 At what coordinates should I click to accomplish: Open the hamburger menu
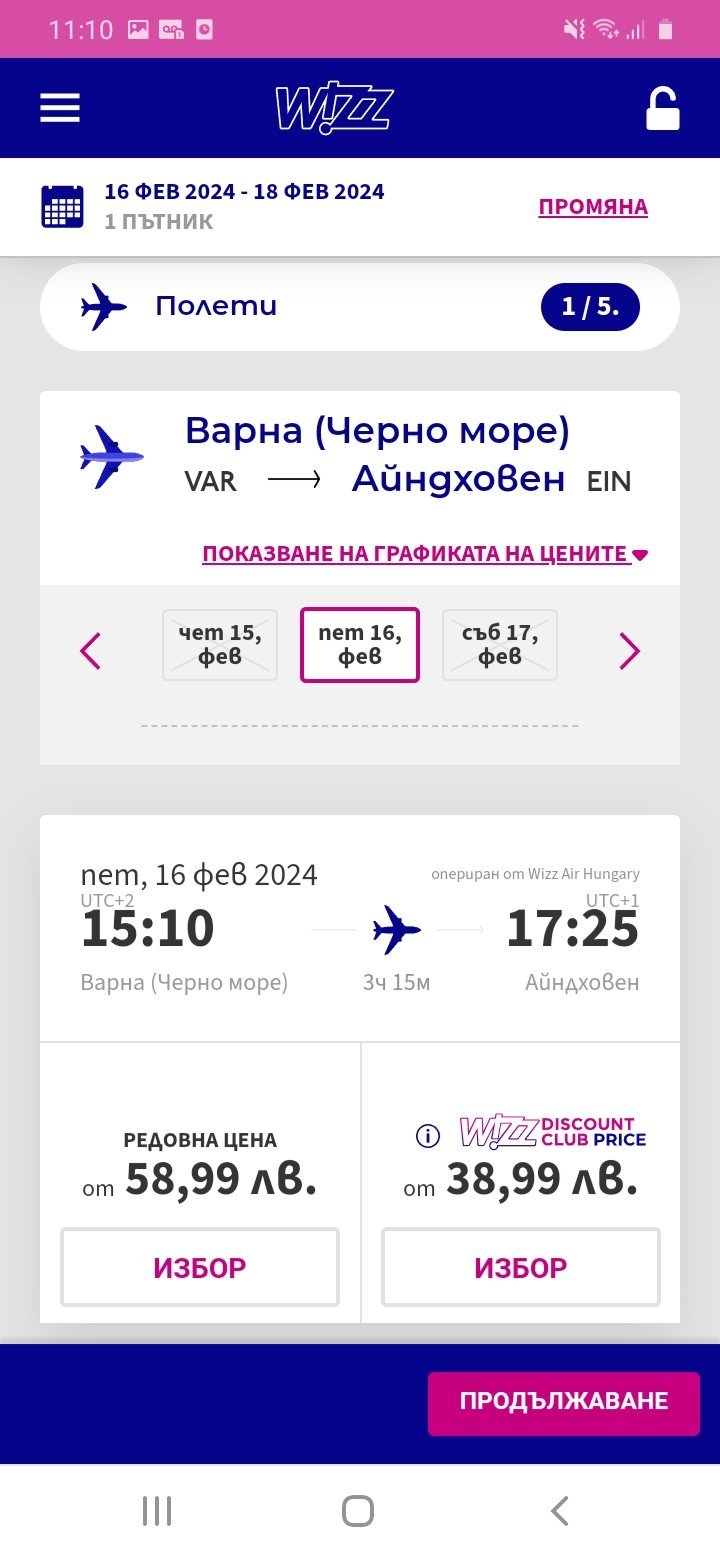(60, 108)
